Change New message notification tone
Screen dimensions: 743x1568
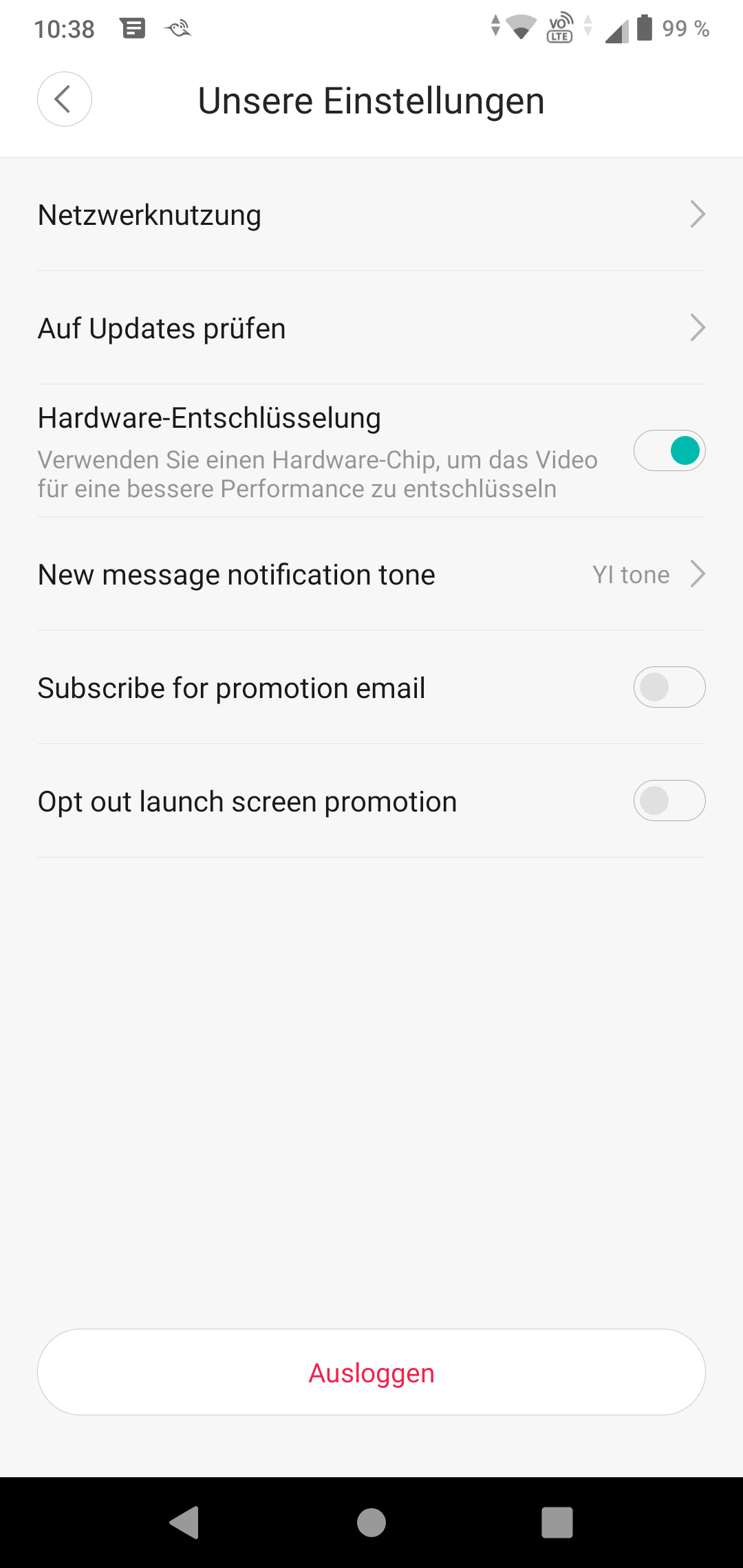click(x=371, y=574)
